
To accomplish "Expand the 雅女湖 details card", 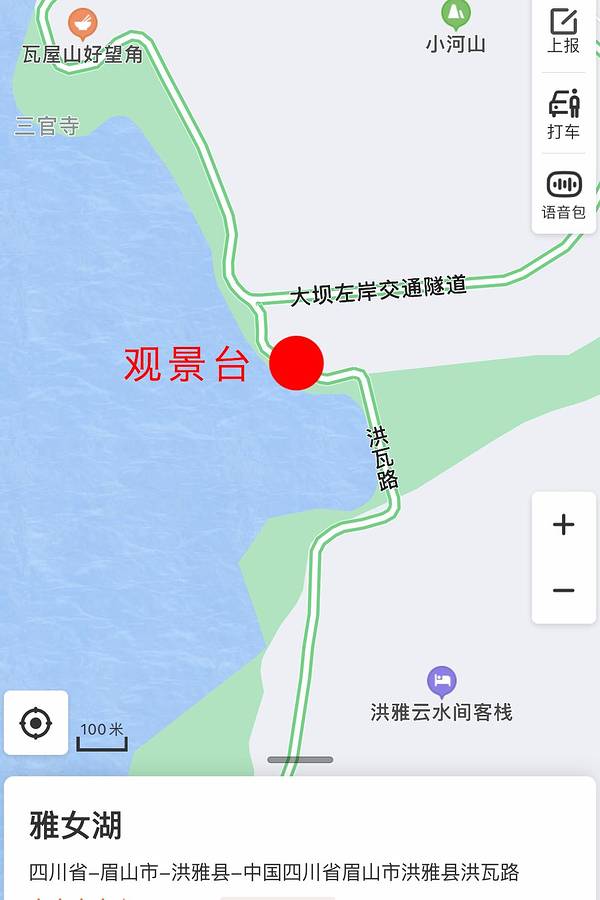I will pyautogui.click(x=300, y=760).
